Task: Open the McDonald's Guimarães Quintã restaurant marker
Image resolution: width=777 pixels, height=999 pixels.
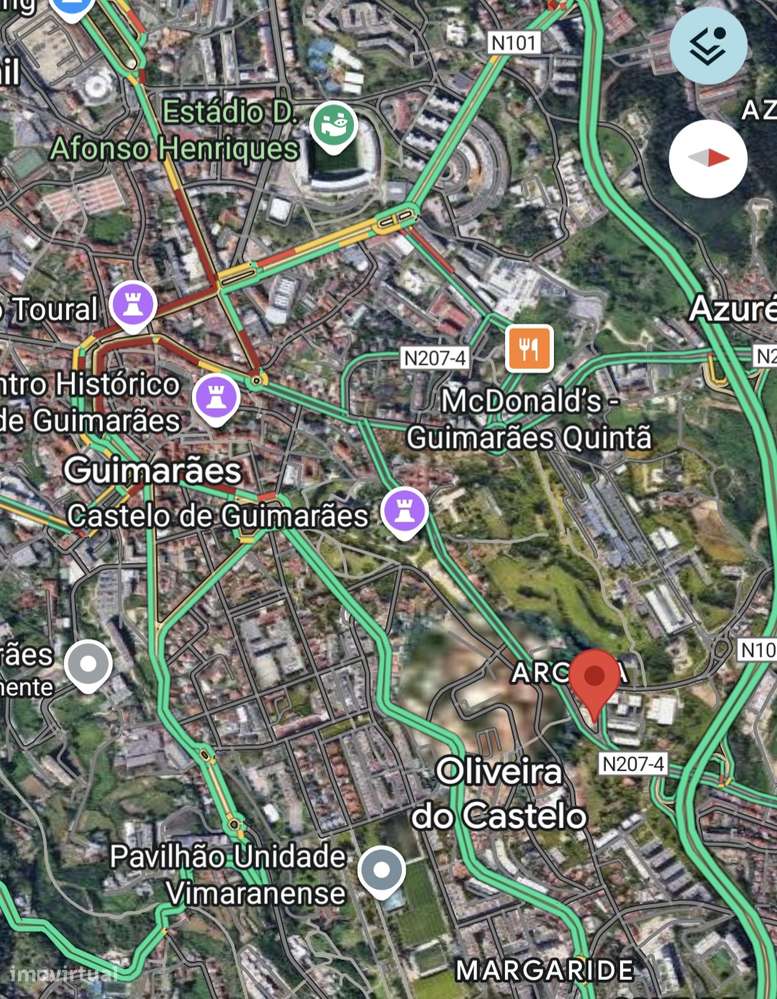Action: pyautogui.click(x=529, y=349)
